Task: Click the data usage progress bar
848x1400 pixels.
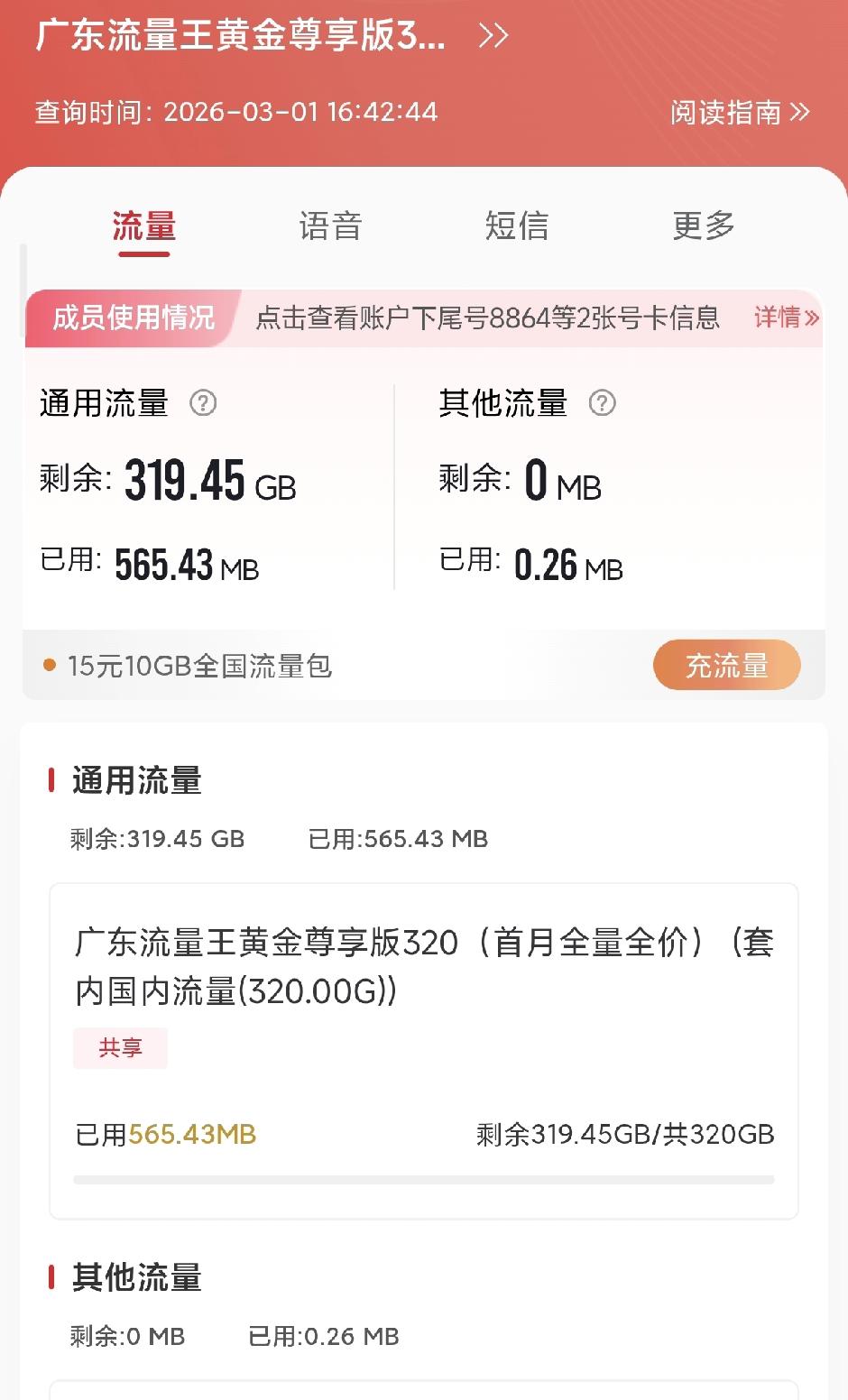Action: pyautogui.click(x=424, y=1177)
